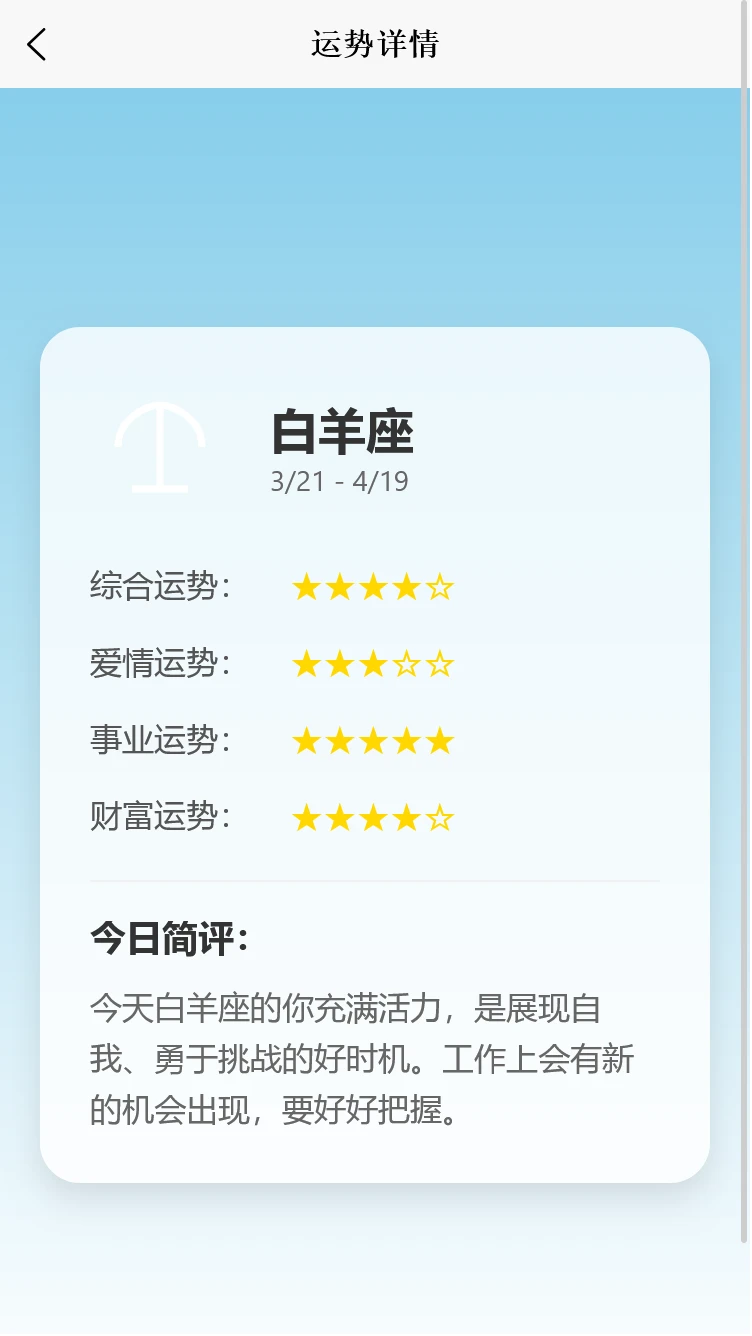The height and width of the screenshot is (1336, 752).
Task: Click the Aries zodiac symbol icon
Action: click(x=157, y=450)
